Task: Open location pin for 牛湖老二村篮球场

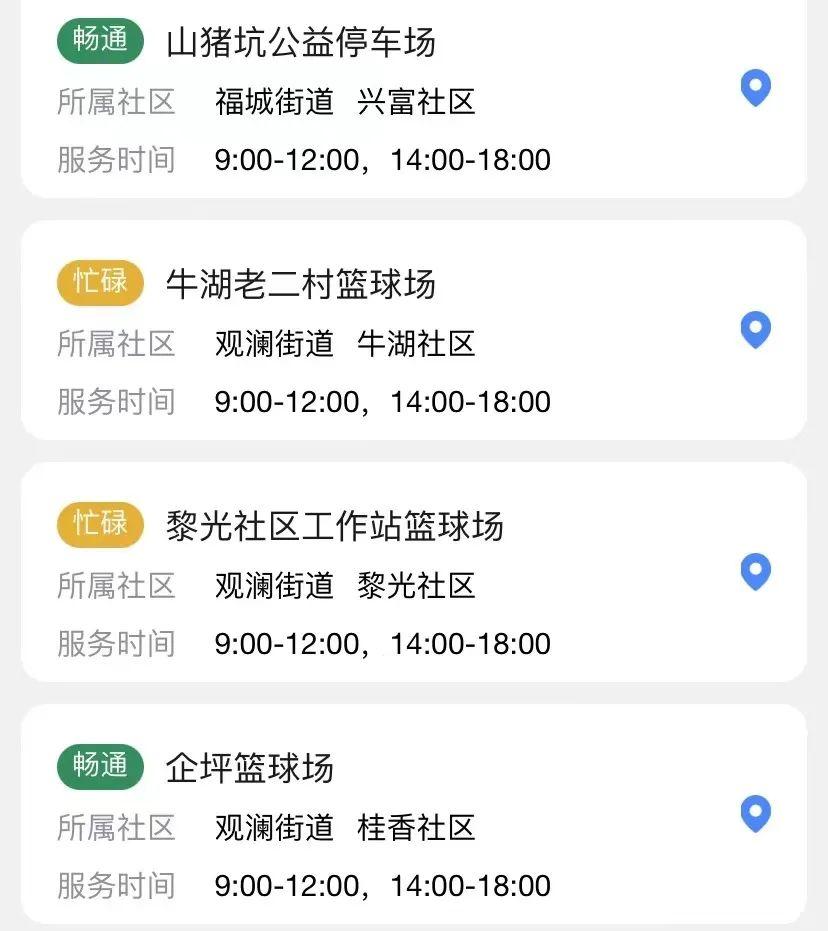Action: 755,329
